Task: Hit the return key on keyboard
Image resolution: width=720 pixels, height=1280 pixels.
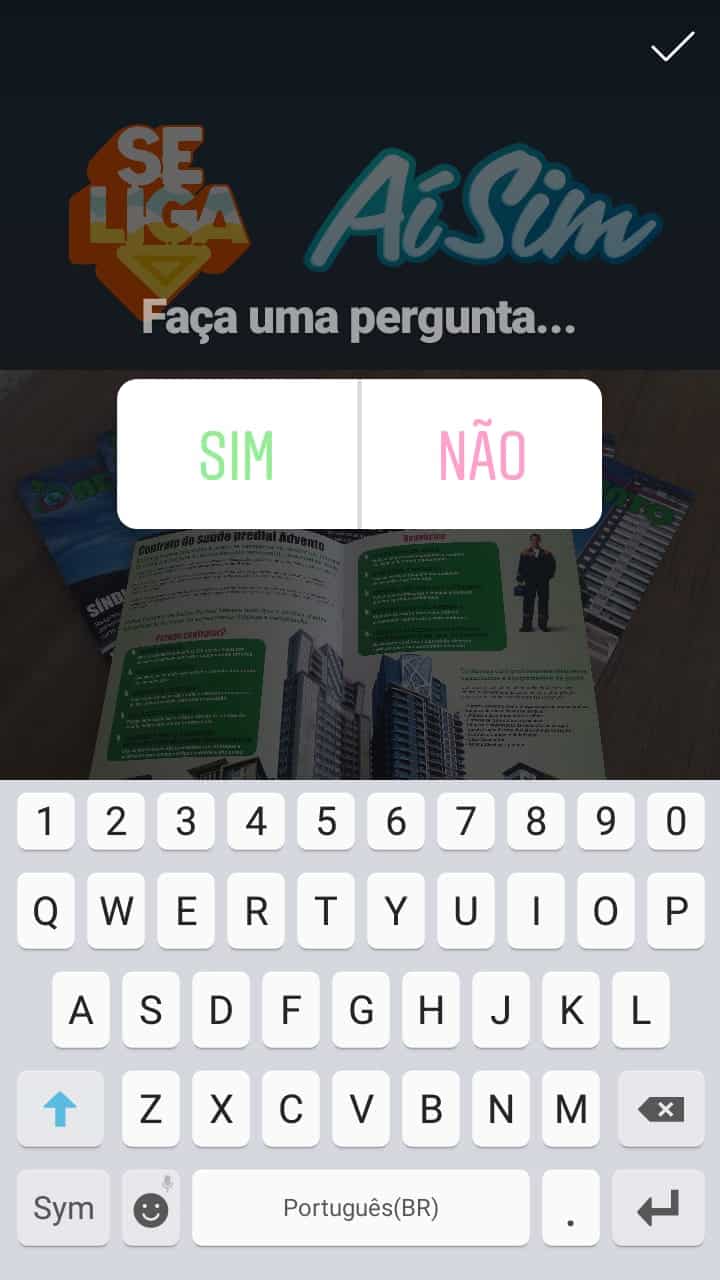Action: point(660,1208)
